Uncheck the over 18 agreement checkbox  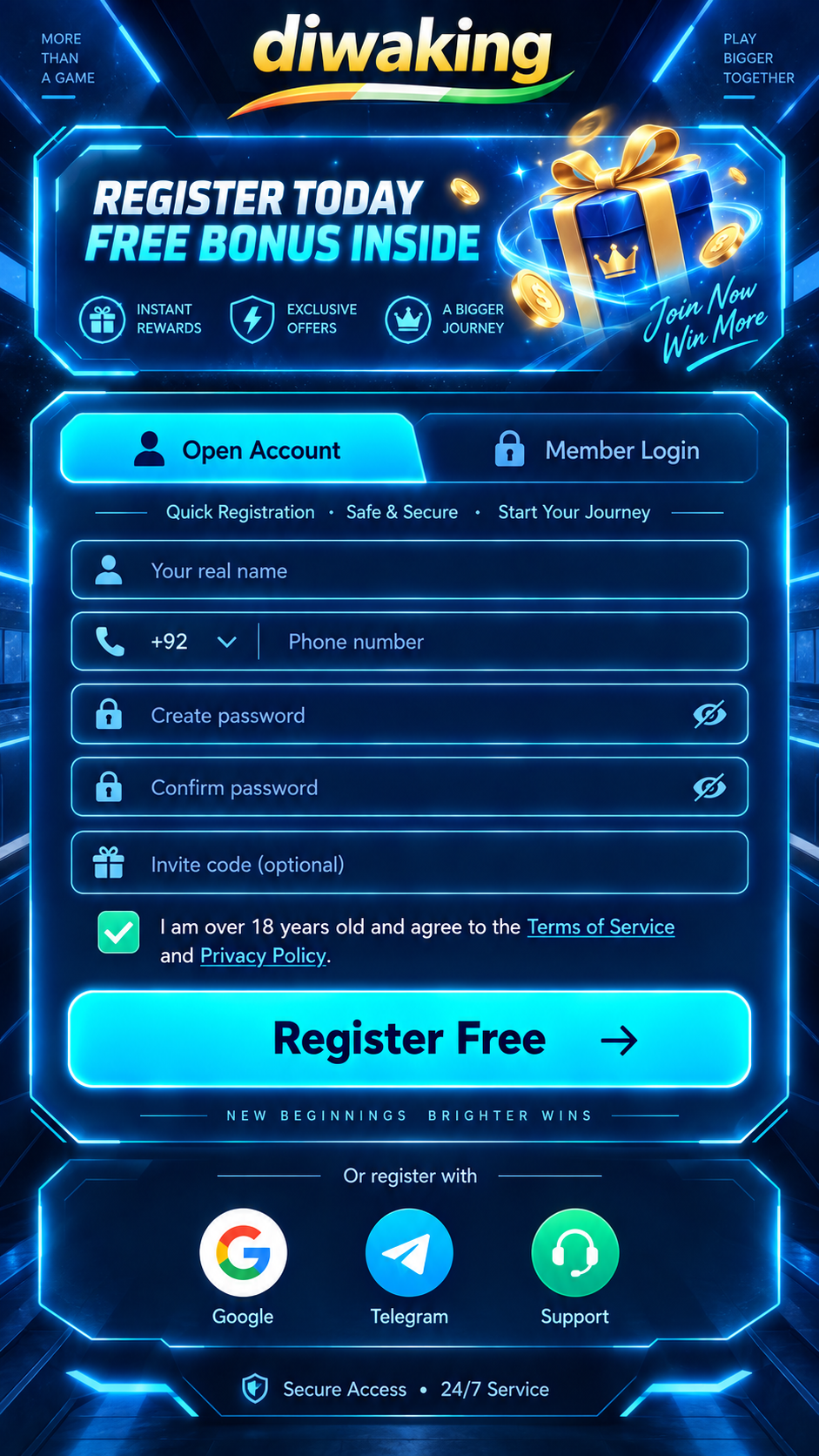tap(118, 933)
